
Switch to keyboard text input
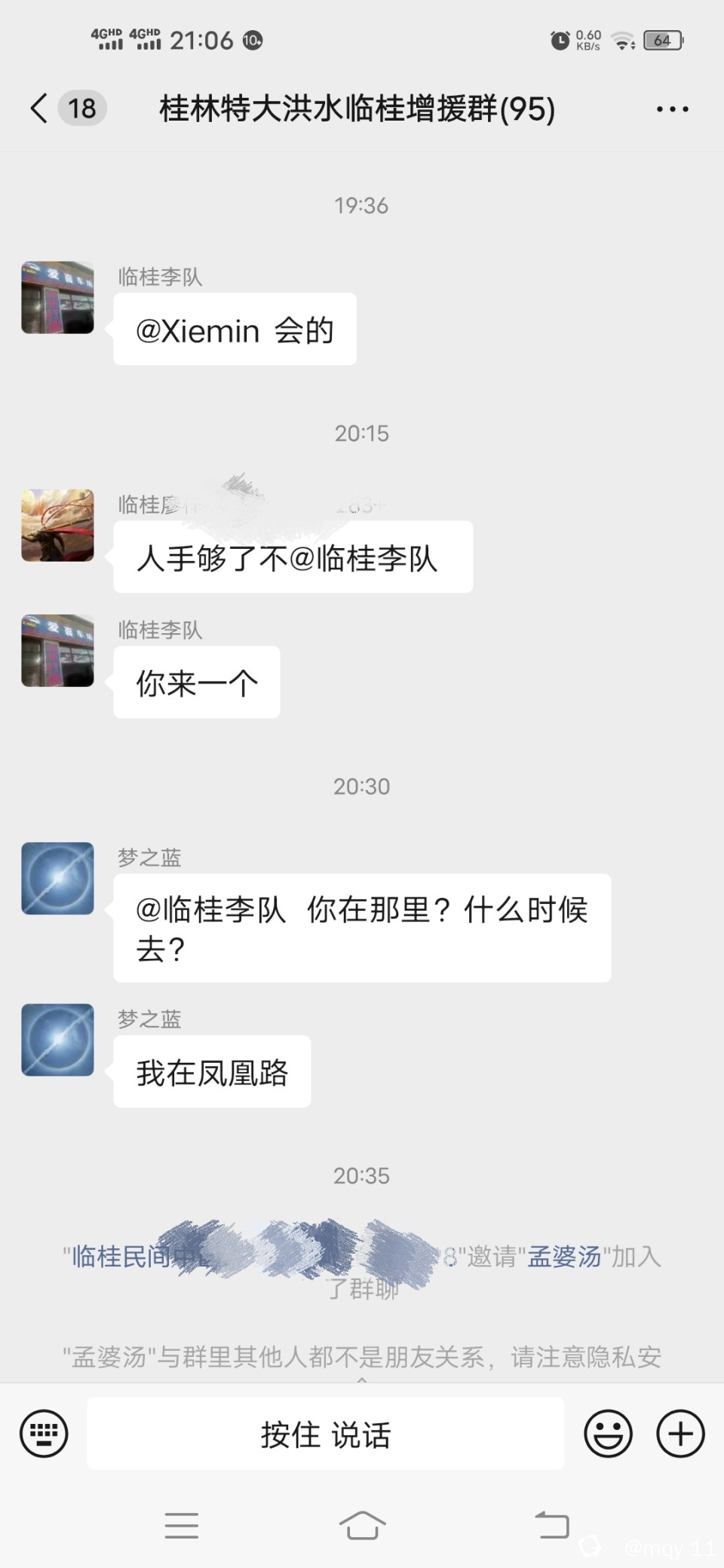click(x=44, y=1433)
